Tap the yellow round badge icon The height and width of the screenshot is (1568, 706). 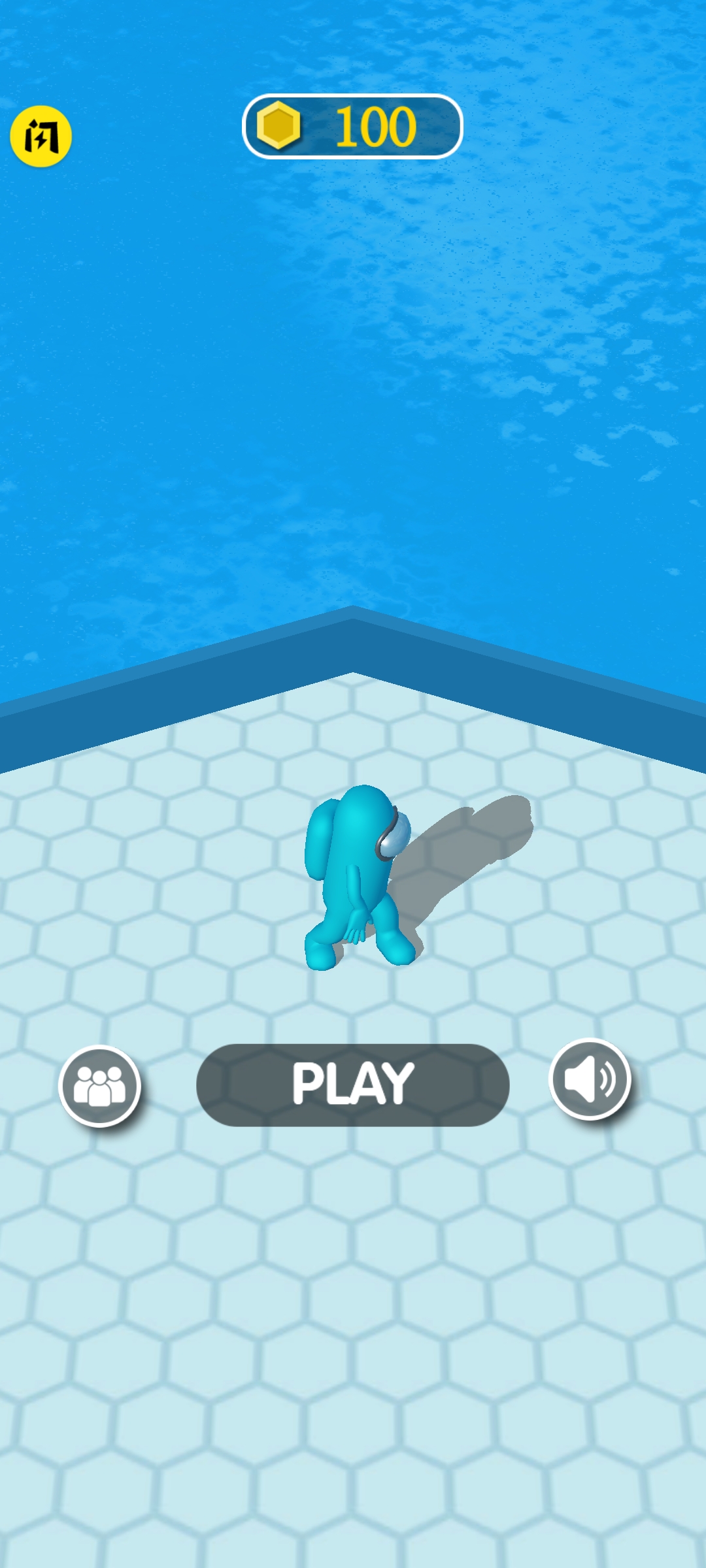pos(41,136)
